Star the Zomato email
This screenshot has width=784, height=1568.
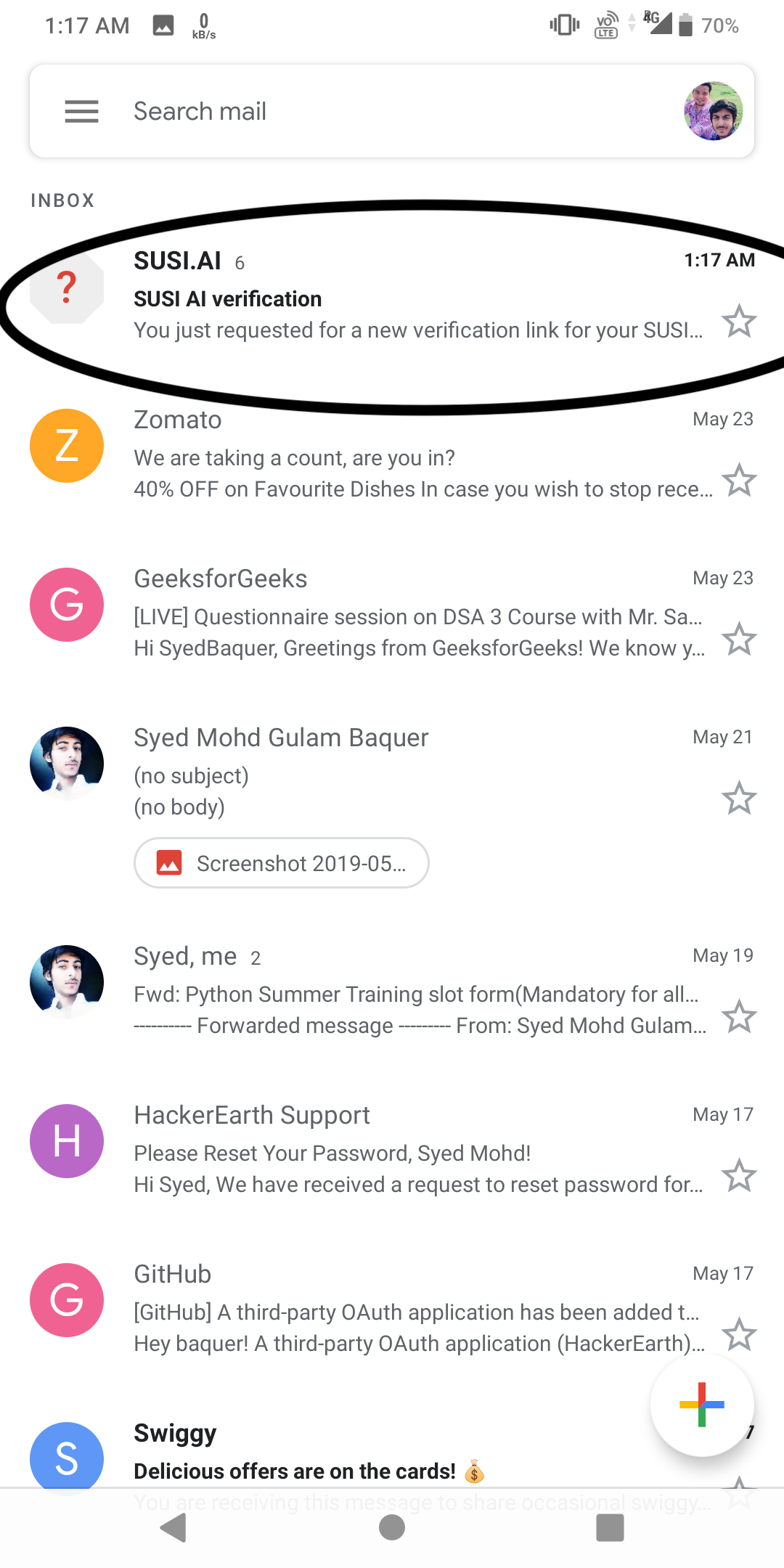[739, 480]
